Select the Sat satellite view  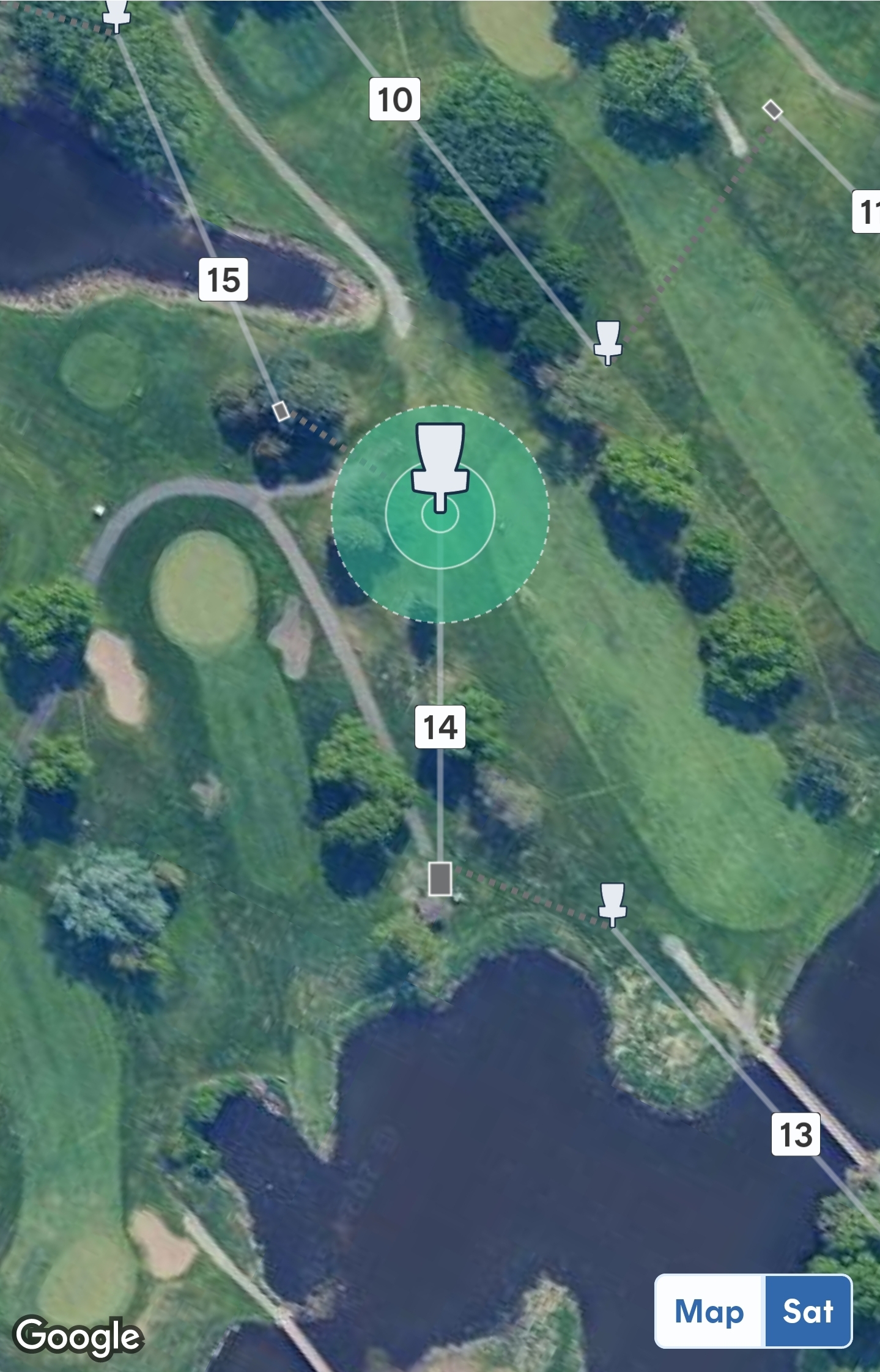[808, 1311]
